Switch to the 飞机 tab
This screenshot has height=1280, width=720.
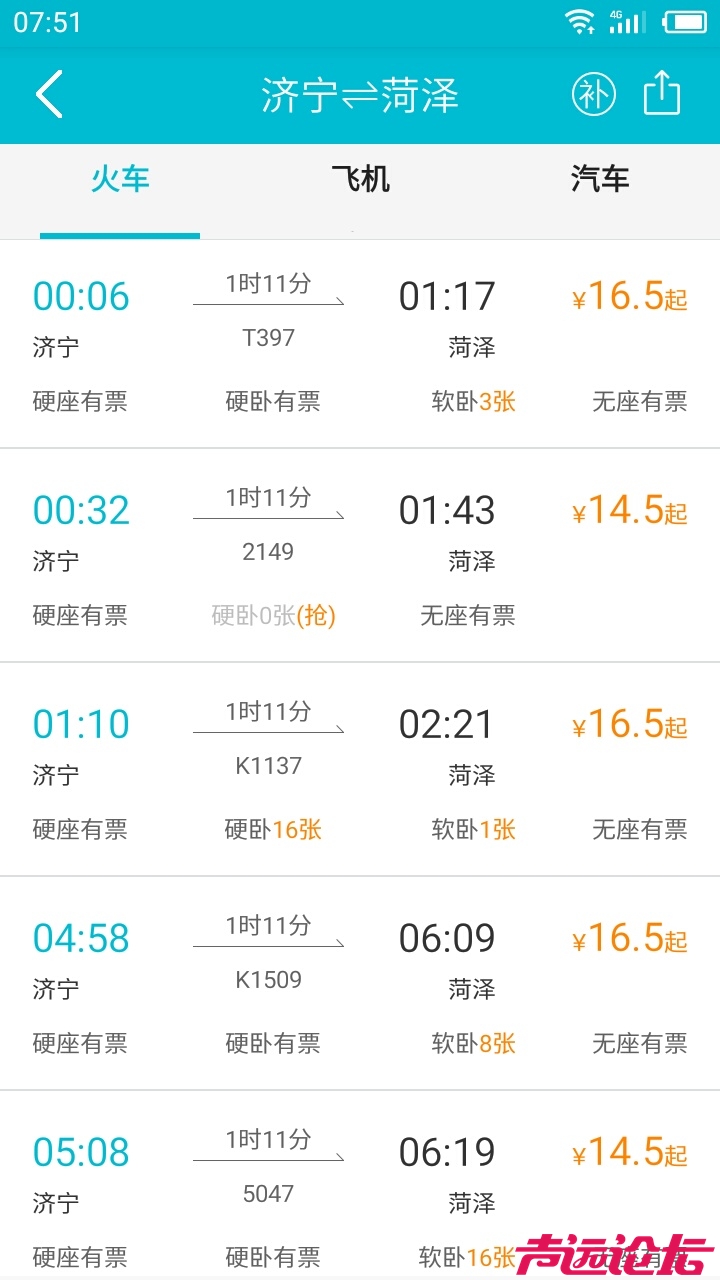pos(360,180)
